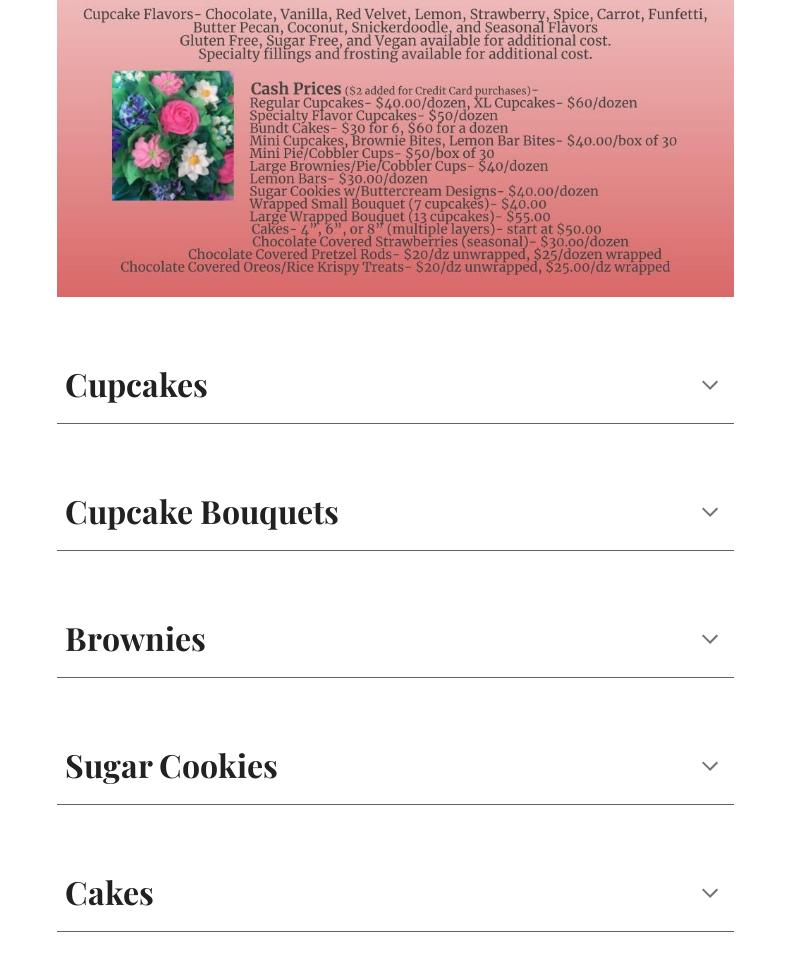This screenshot has width=791, height=966.
Task: Open the Sugar Cookies accordion heading
Action: click(x=171, y=766)
